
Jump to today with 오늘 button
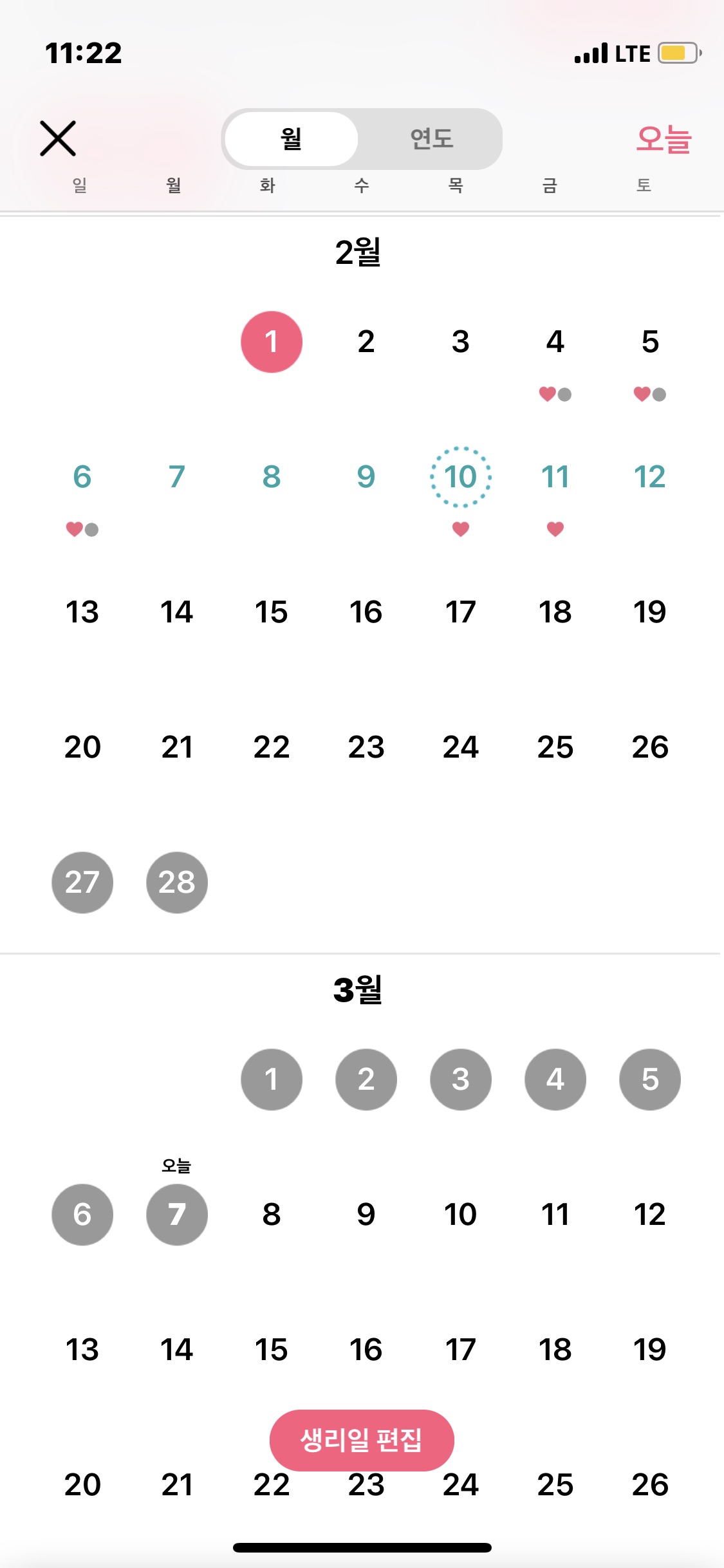click(x=664, y=139)
